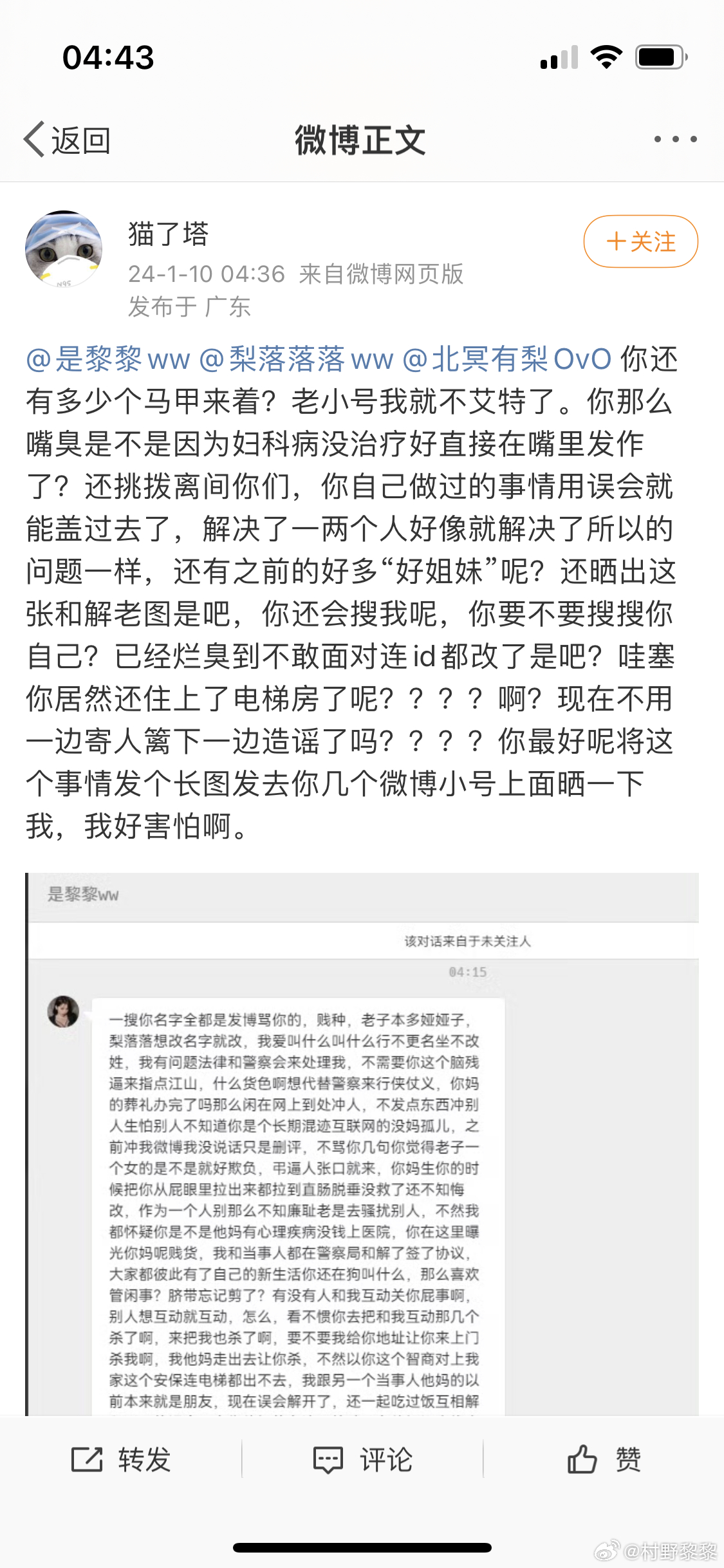Like this post with 赞
724x1568 pixels.
[x=604, y=1459]
